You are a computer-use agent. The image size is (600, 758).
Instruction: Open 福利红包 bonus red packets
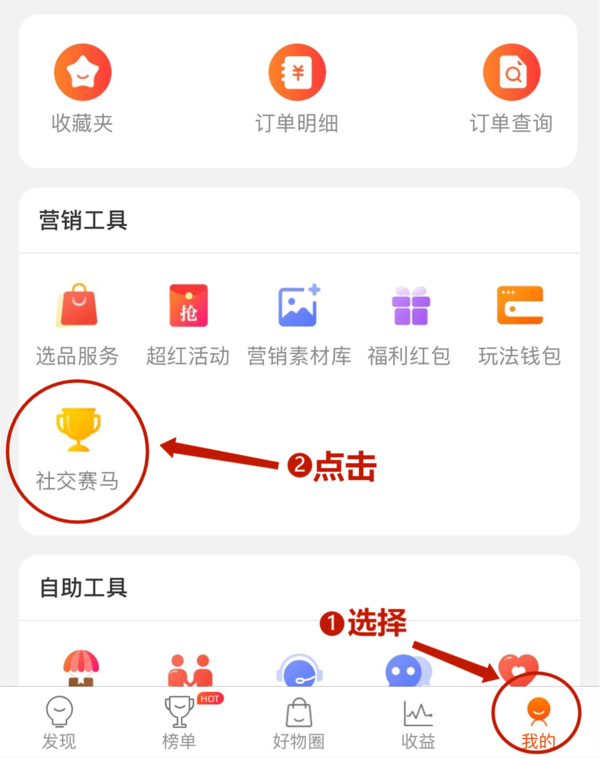tap(410, 323)
